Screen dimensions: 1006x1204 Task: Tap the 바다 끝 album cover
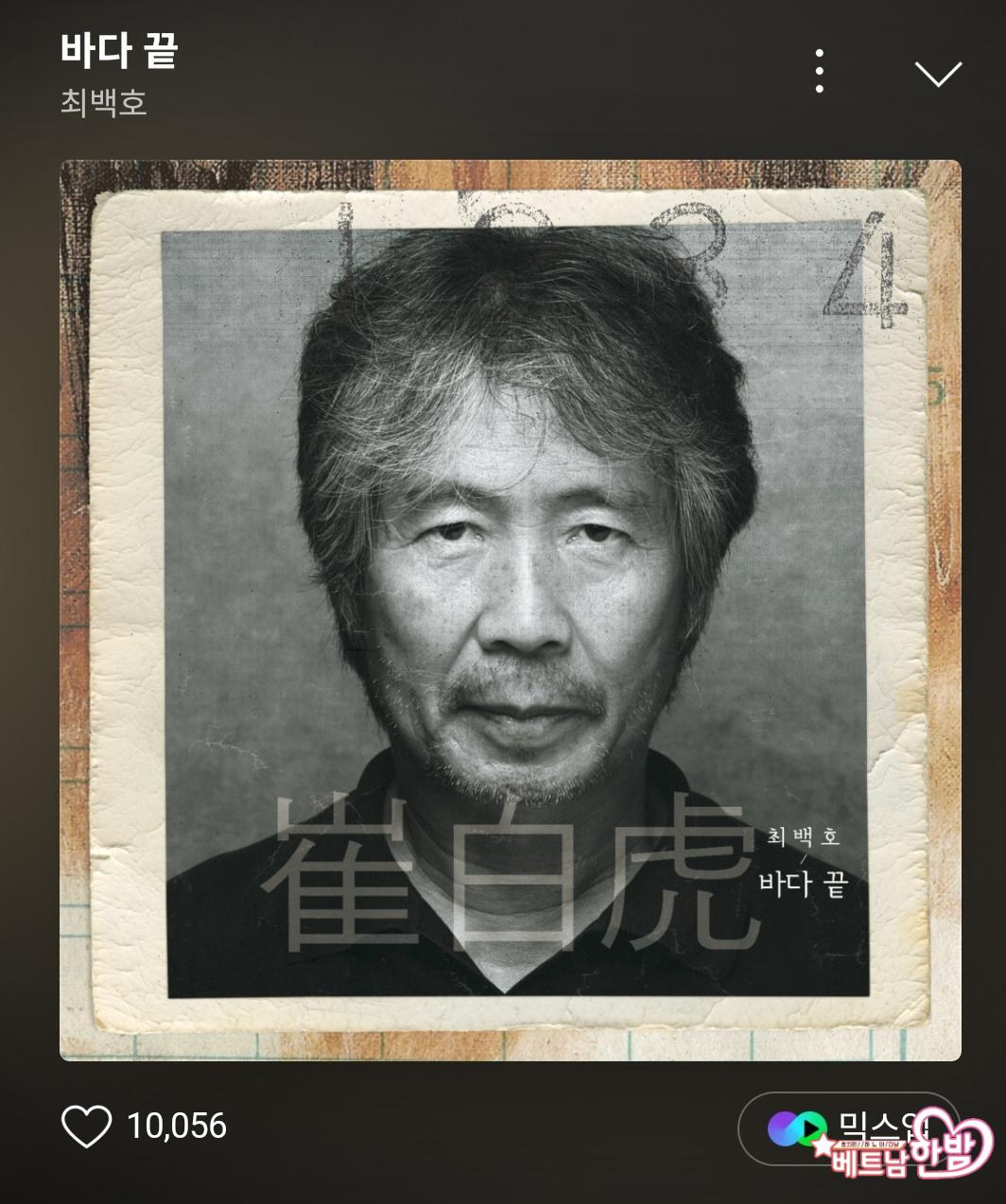(511, 610)
